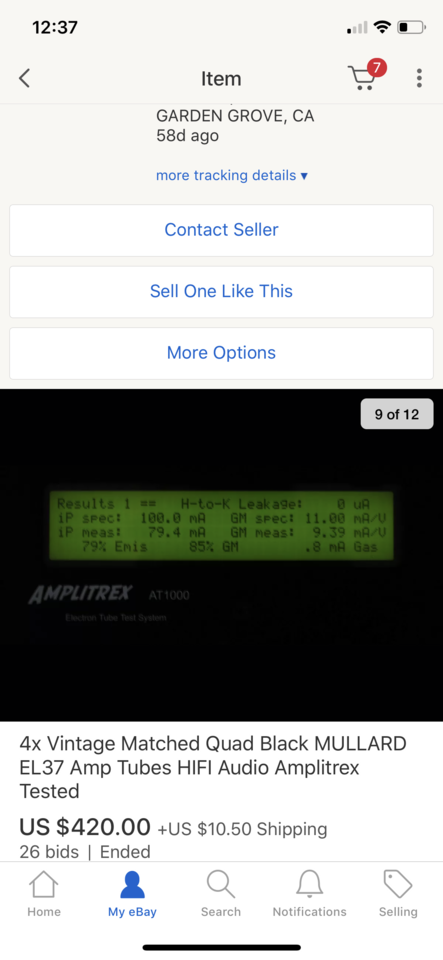
Task: Expand more tracking details
Action: (231, 176)
